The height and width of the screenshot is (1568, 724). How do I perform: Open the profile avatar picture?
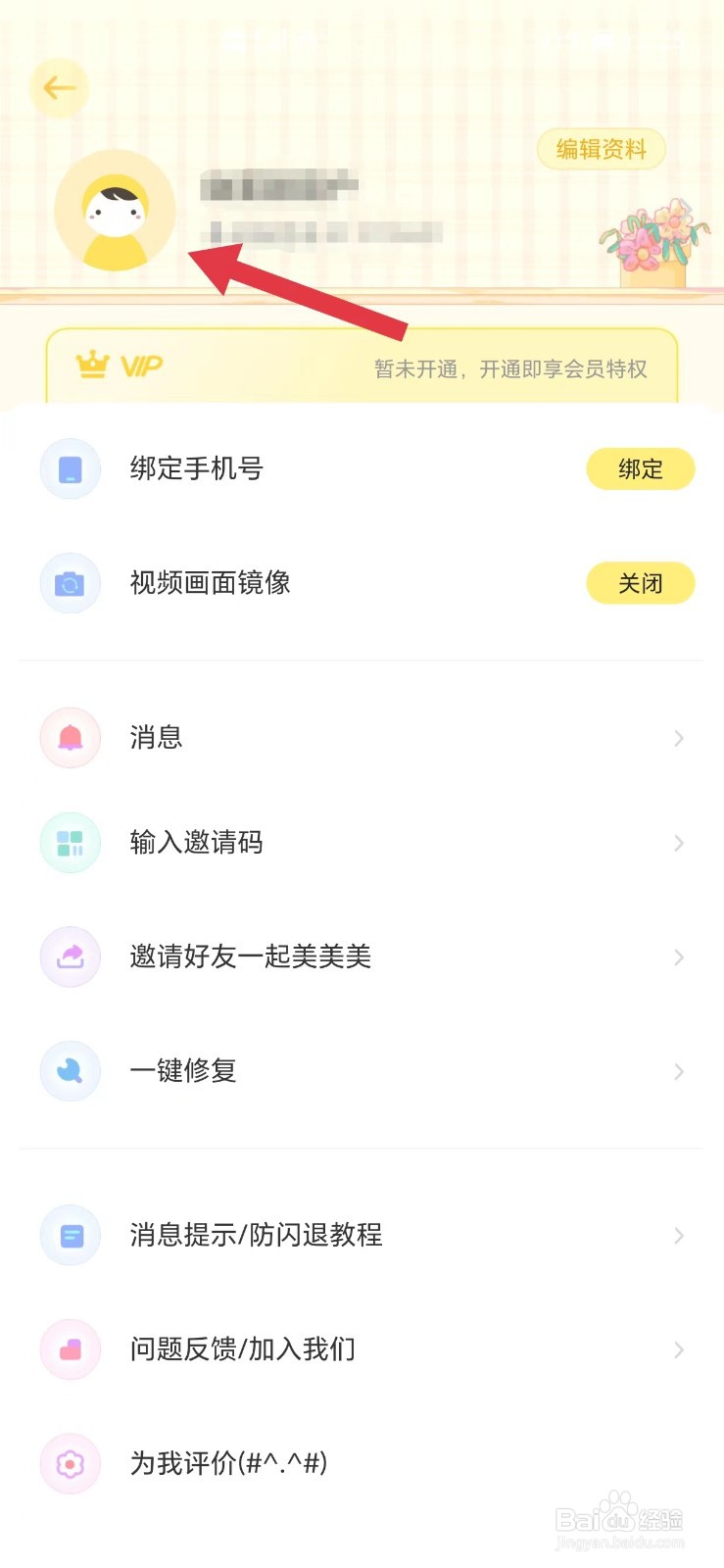coord(115,211)
